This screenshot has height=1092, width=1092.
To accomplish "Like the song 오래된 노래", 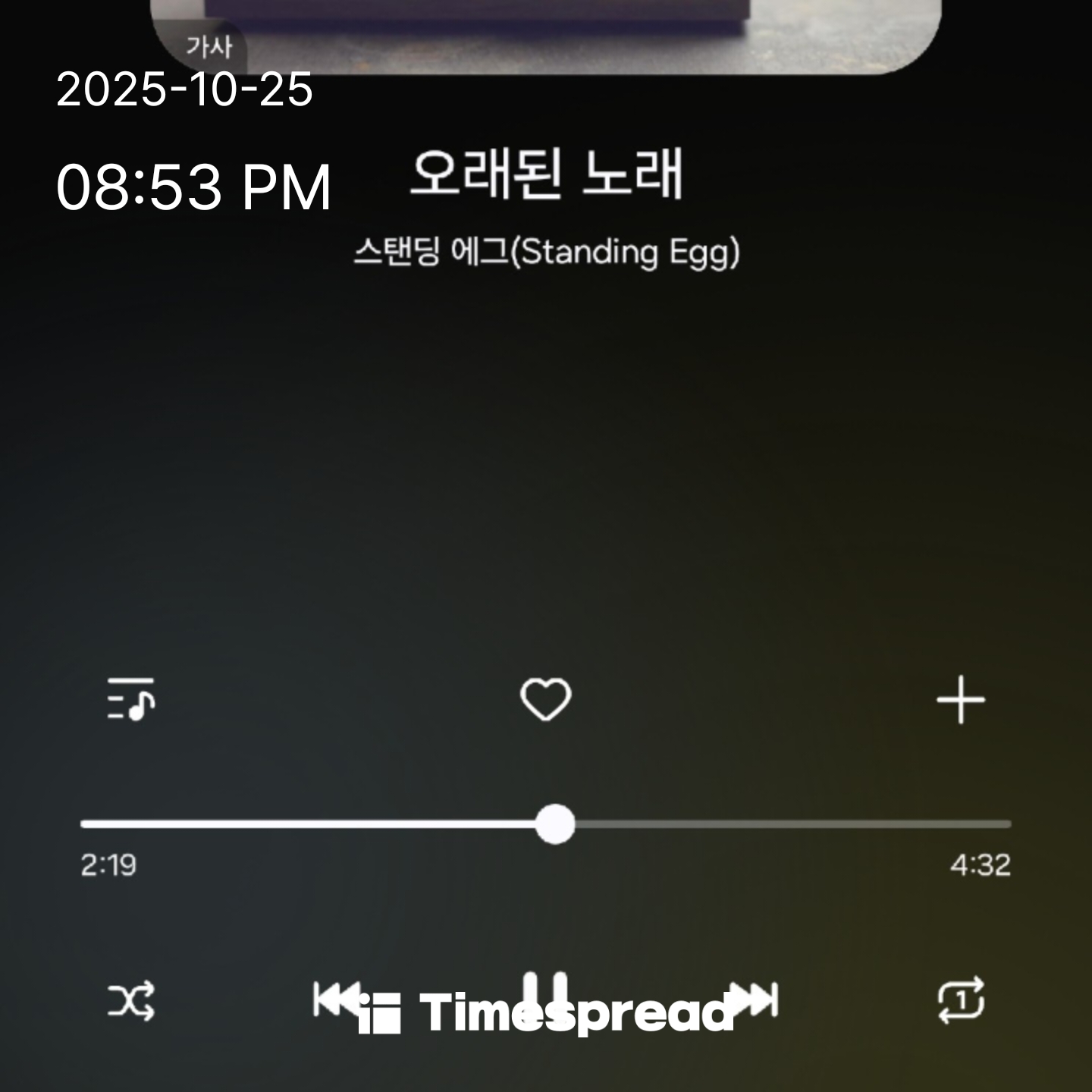I will [x=545, y=699].
